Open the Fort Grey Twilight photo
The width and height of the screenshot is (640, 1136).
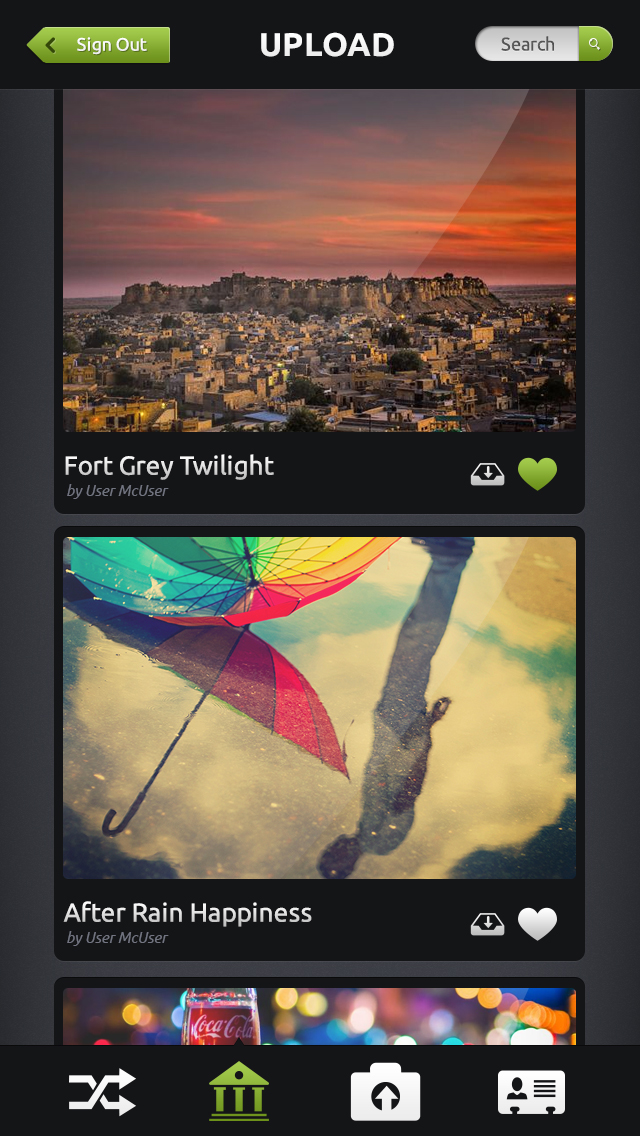click(x=319, y=260)
